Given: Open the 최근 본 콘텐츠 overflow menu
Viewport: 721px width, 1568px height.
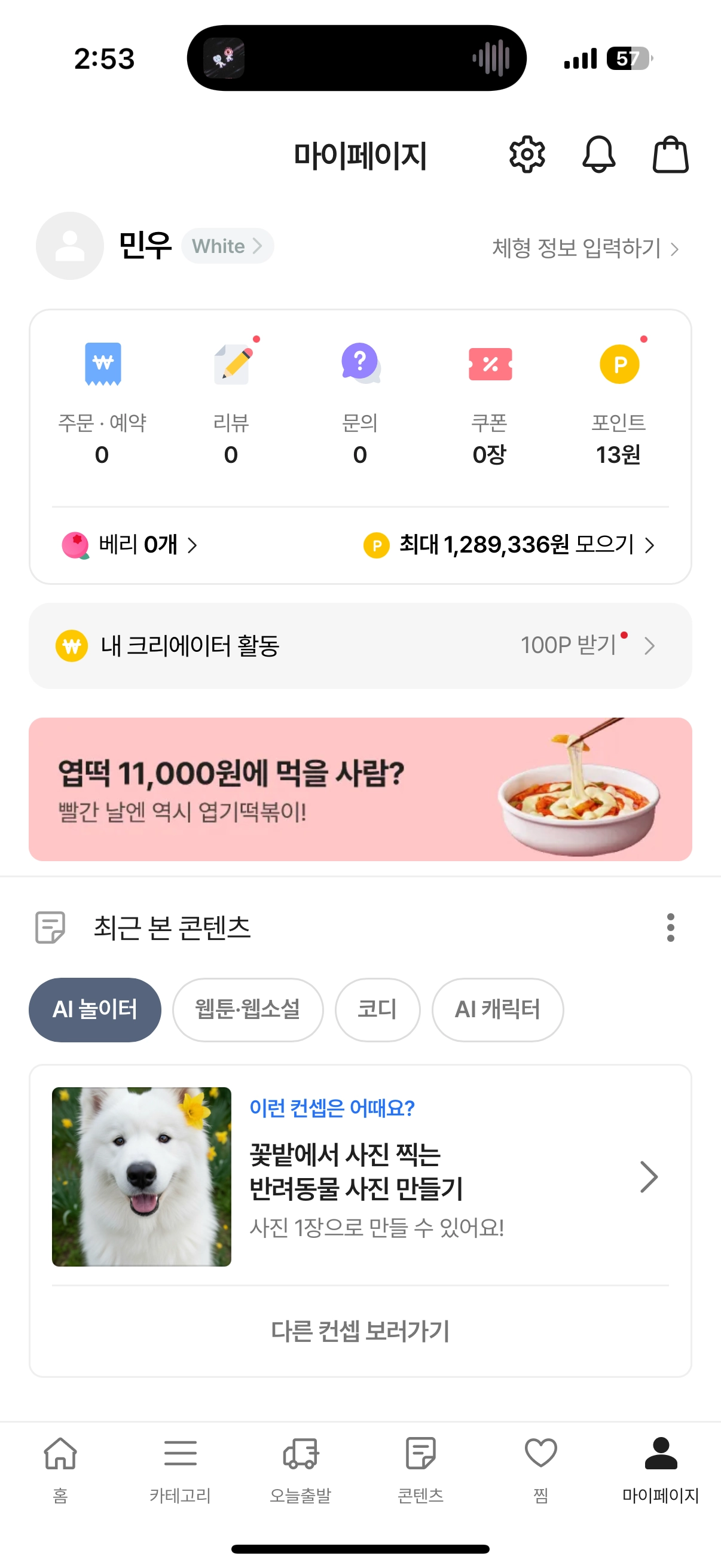Looking at the screenshot, I should point(670,927).
